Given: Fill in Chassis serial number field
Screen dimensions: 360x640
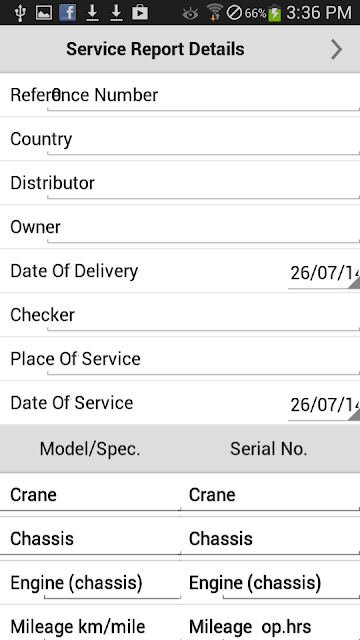Looking at the screenshot, I should click(x=270, y=539).
